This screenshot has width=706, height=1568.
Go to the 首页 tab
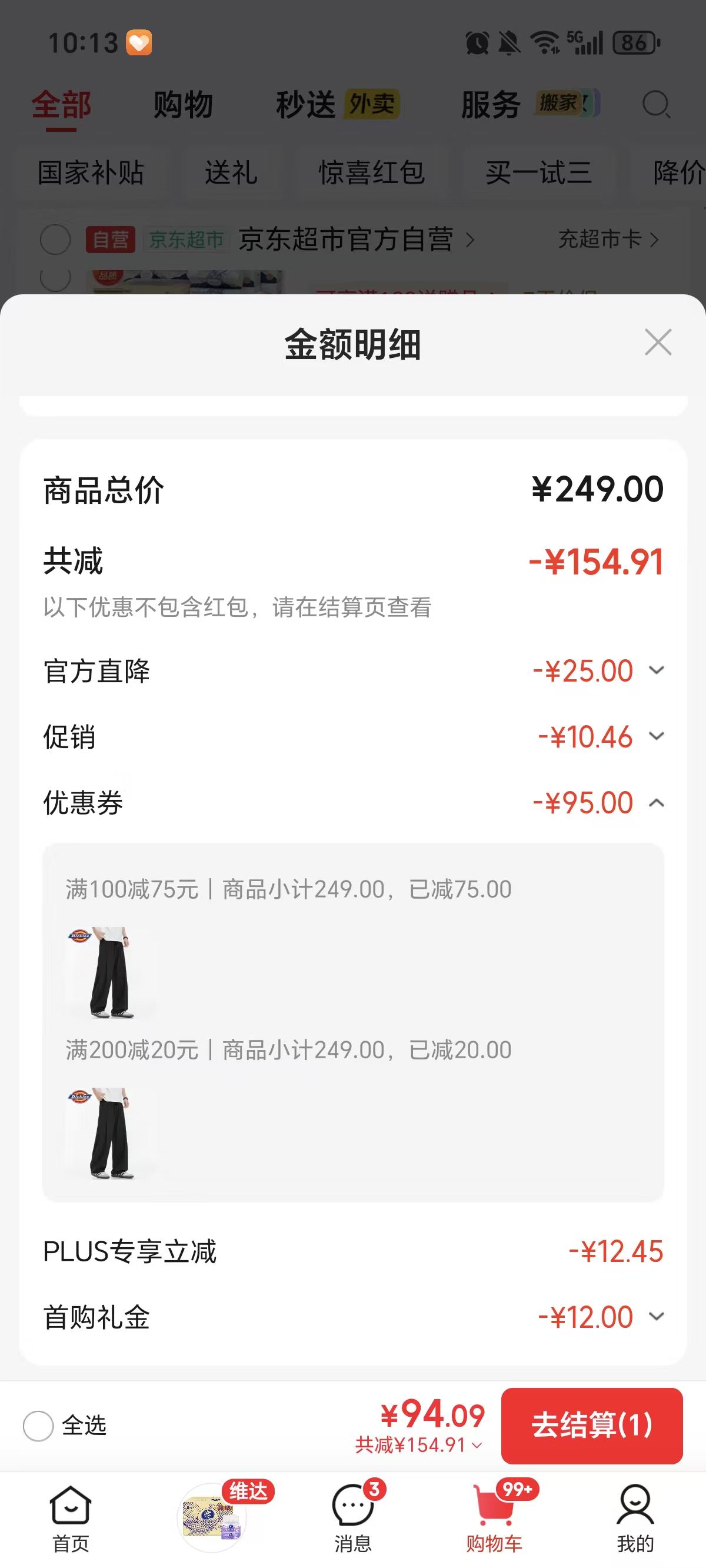tap(71, 1518)
